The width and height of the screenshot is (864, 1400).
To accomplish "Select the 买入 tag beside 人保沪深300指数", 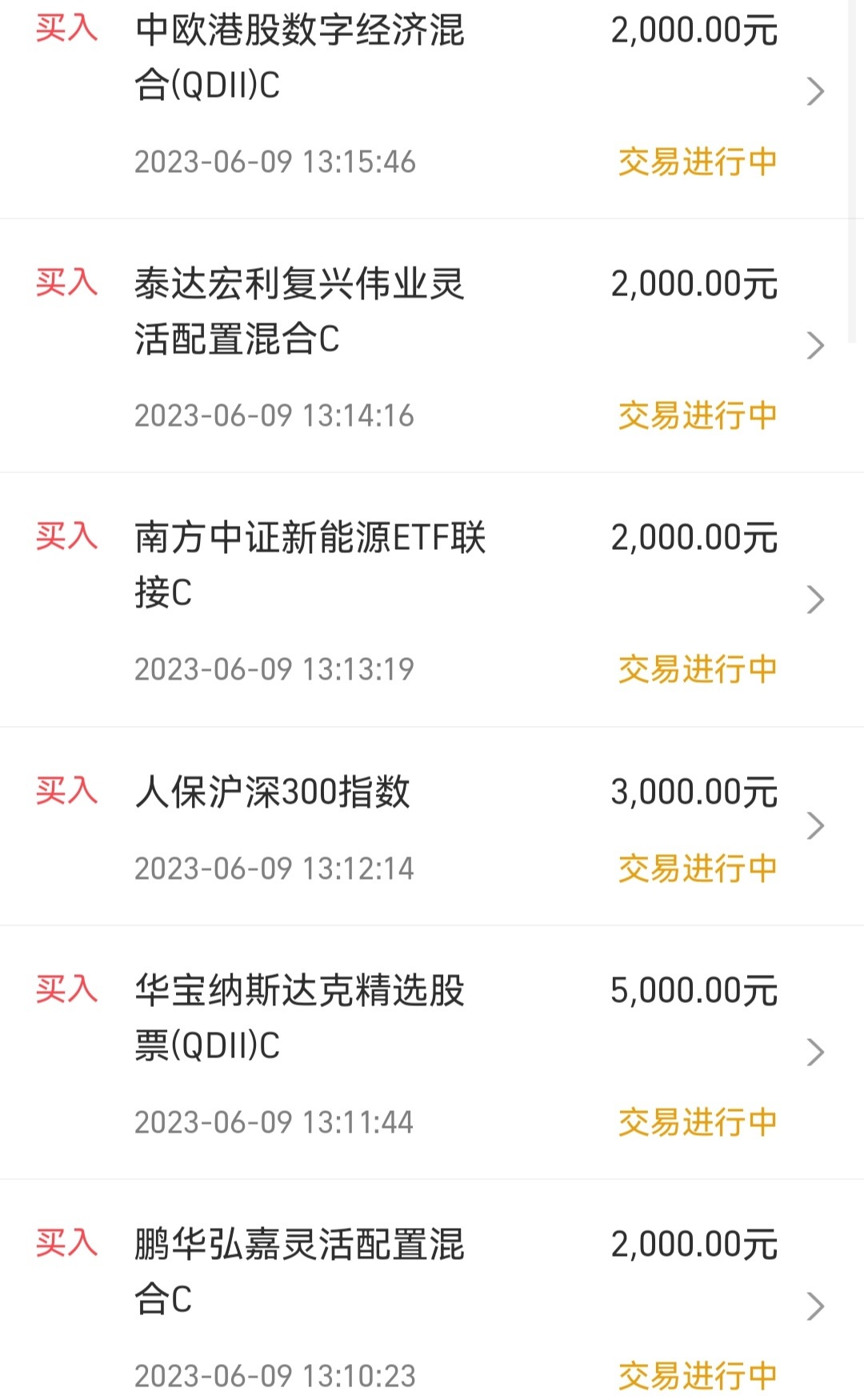I will pos(66,792).
